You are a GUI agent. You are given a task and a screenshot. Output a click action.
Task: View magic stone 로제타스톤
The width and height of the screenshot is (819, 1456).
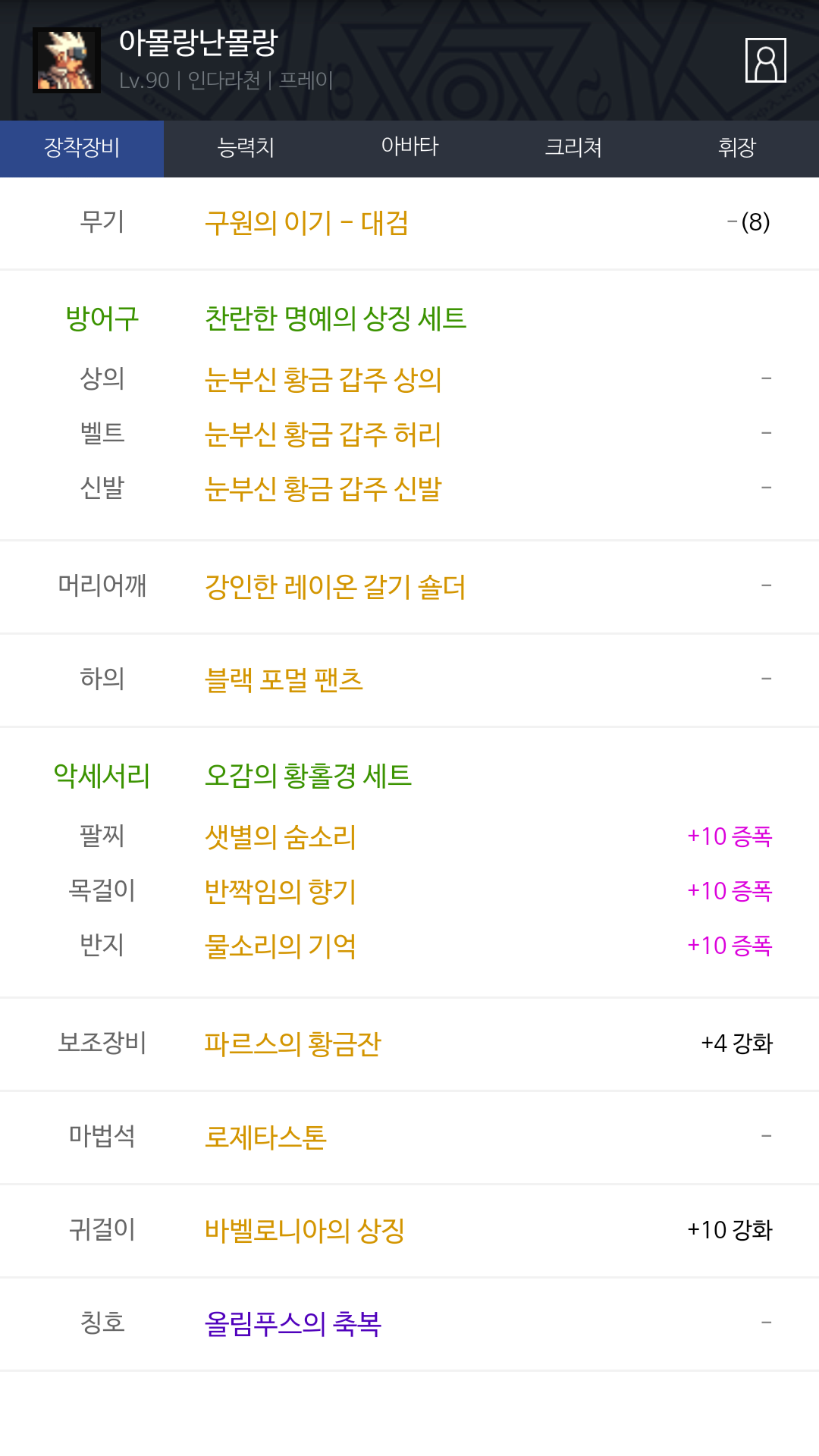tap(265, 1137)
